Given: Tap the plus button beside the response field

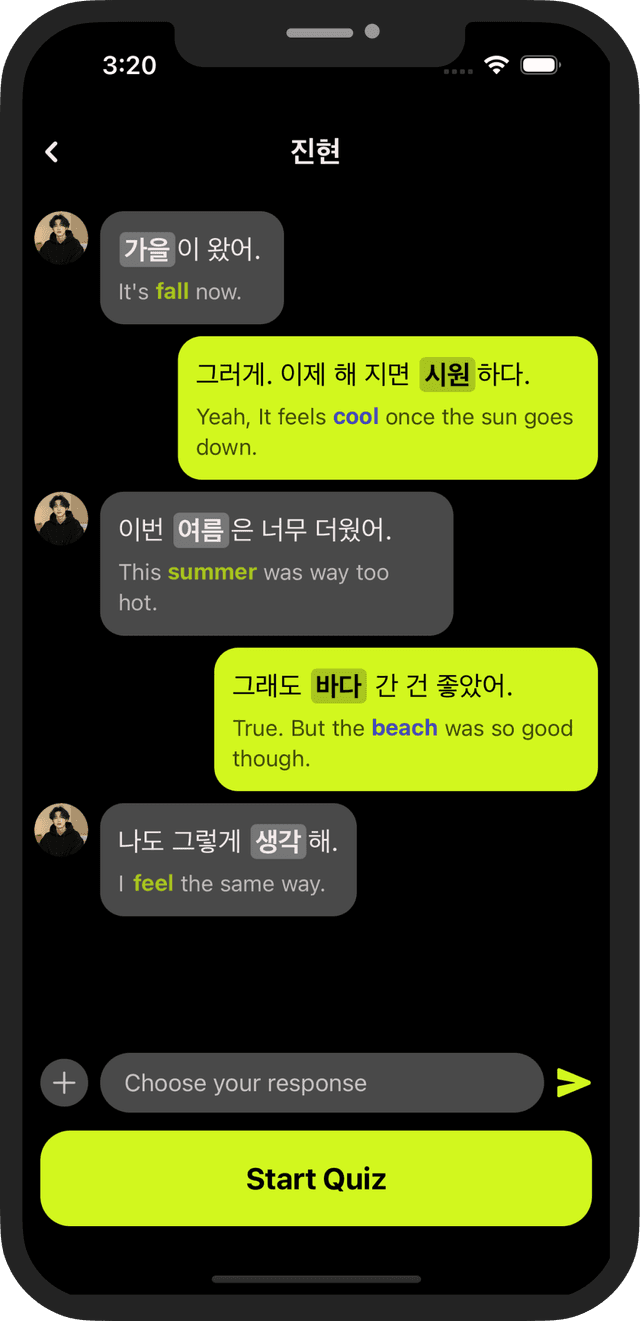Looking at the screenshot, I should coord(64,1083).
